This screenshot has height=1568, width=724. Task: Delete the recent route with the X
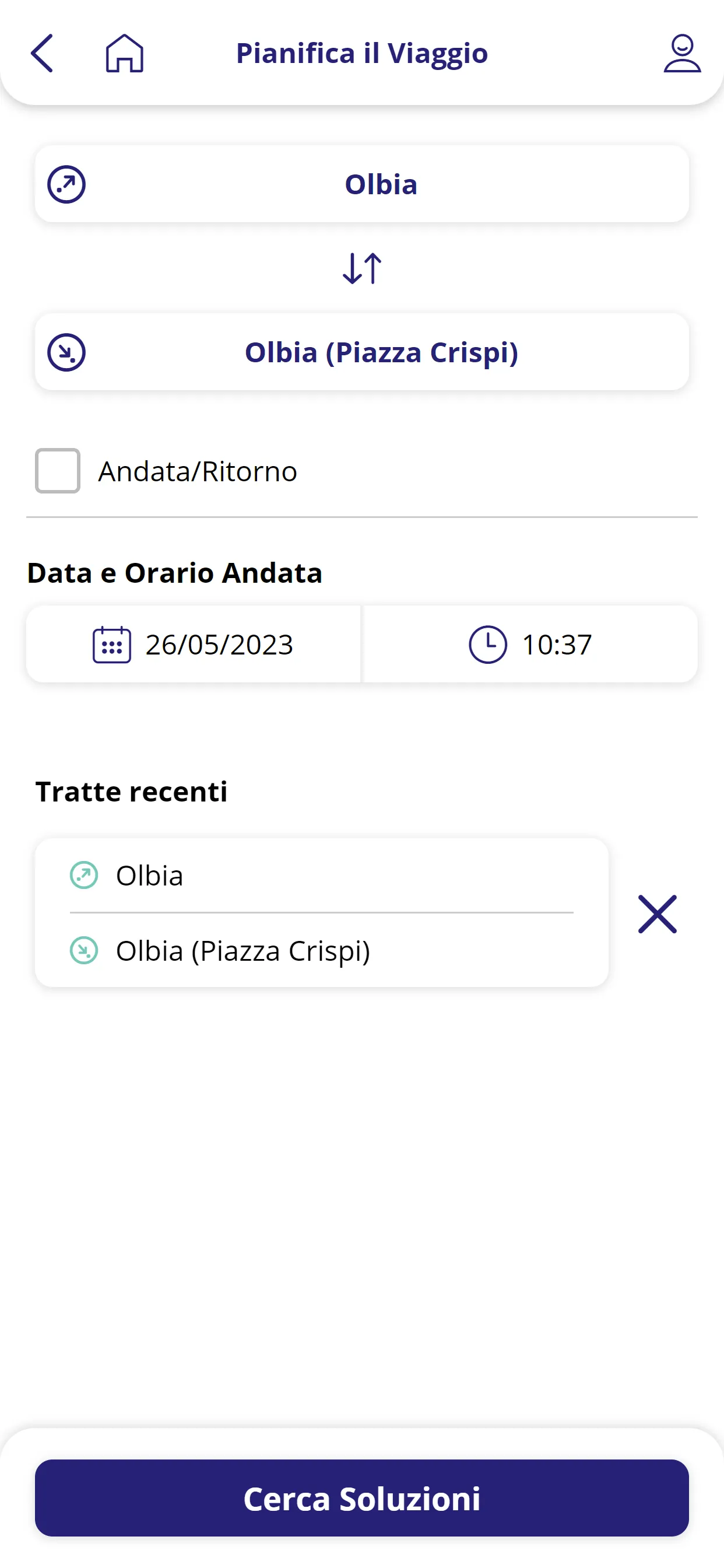click(x=658, y=913)
